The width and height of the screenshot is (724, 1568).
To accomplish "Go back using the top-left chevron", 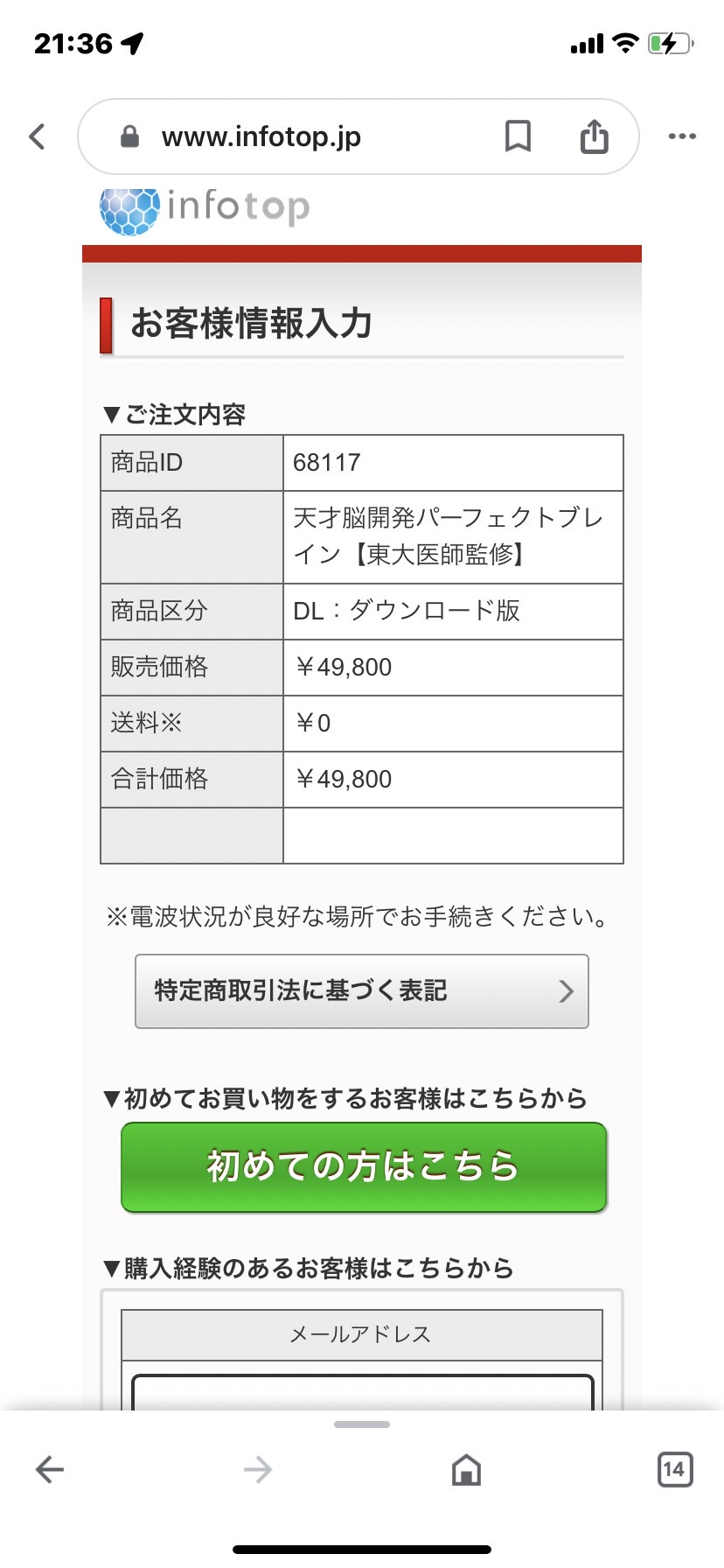I will click(37, 136).
